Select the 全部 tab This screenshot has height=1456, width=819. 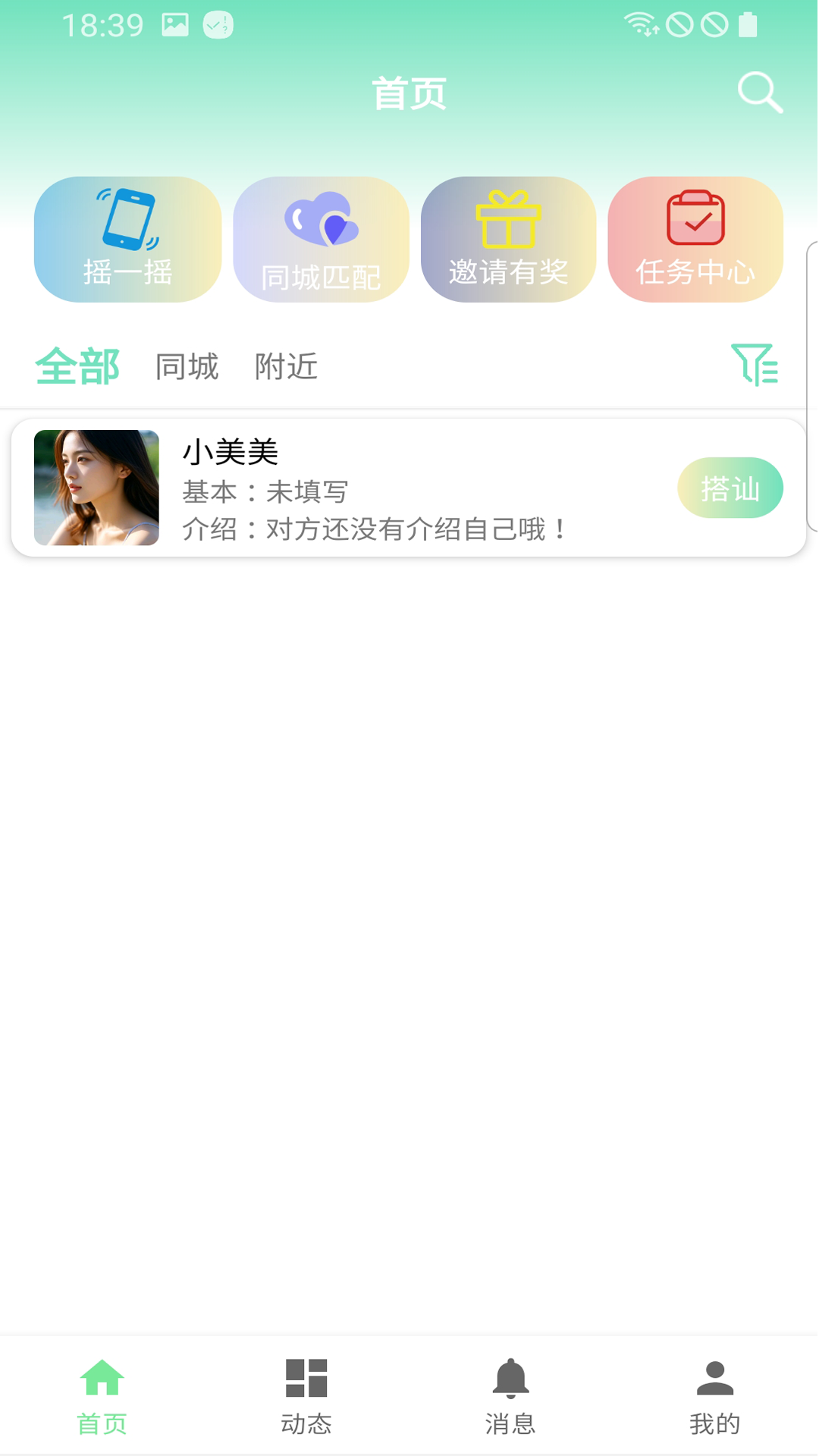[x=78, y=367]
